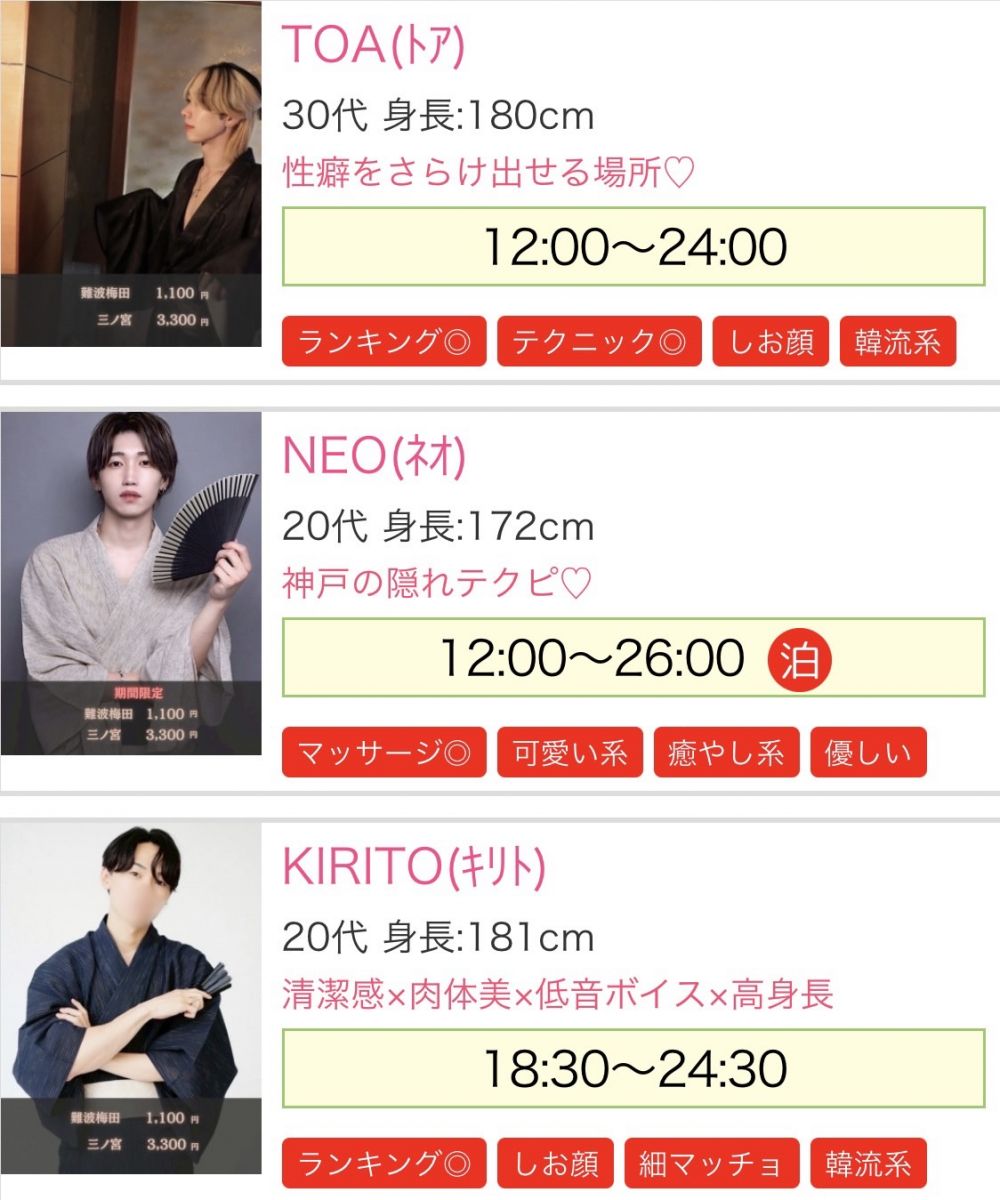The height and width of the screenshot is (1200, 1000).
Task: Tap the 癒やし系 tag under NEO
Action: click(726, 753)
